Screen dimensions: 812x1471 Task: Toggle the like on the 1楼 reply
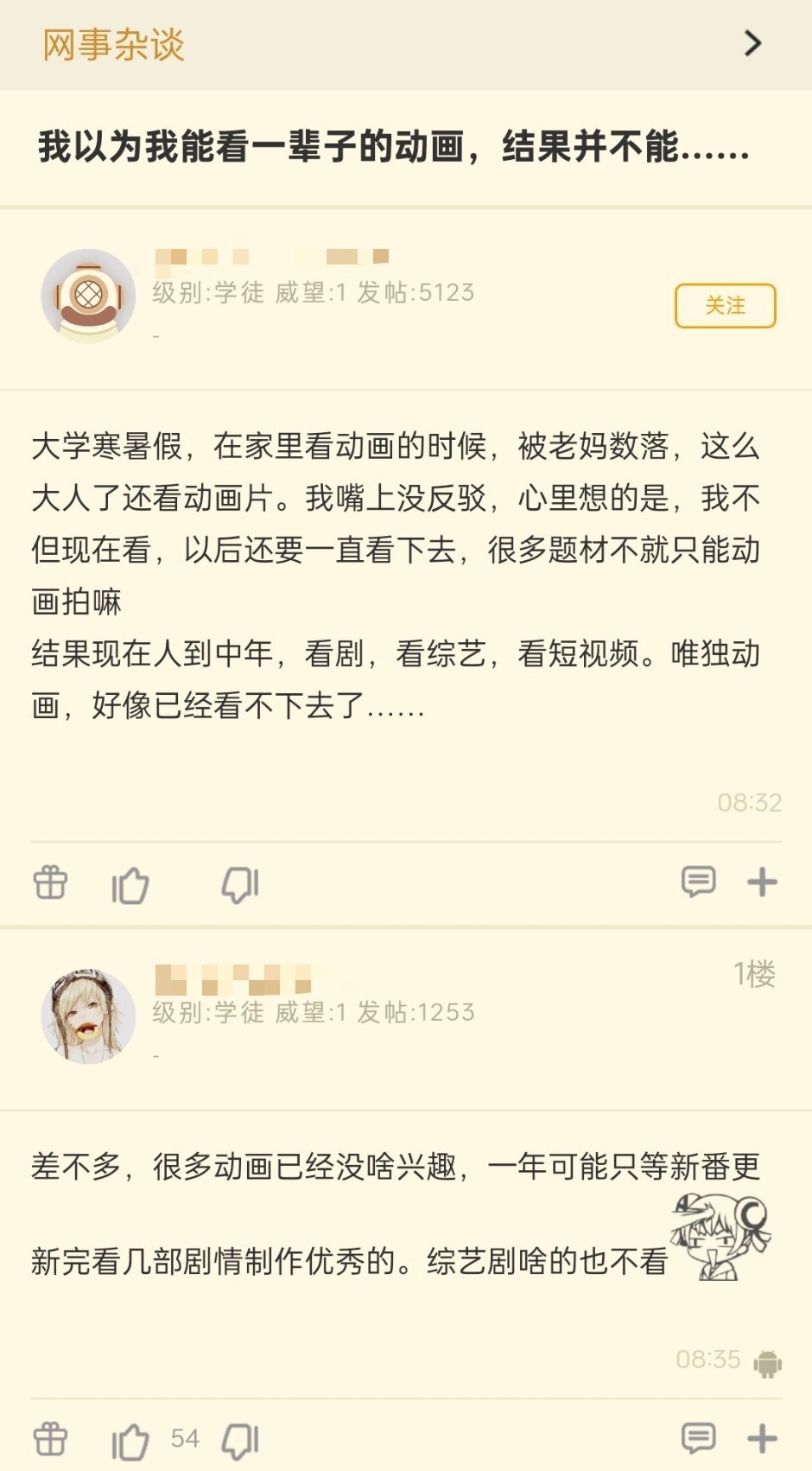pos(130,1436)
